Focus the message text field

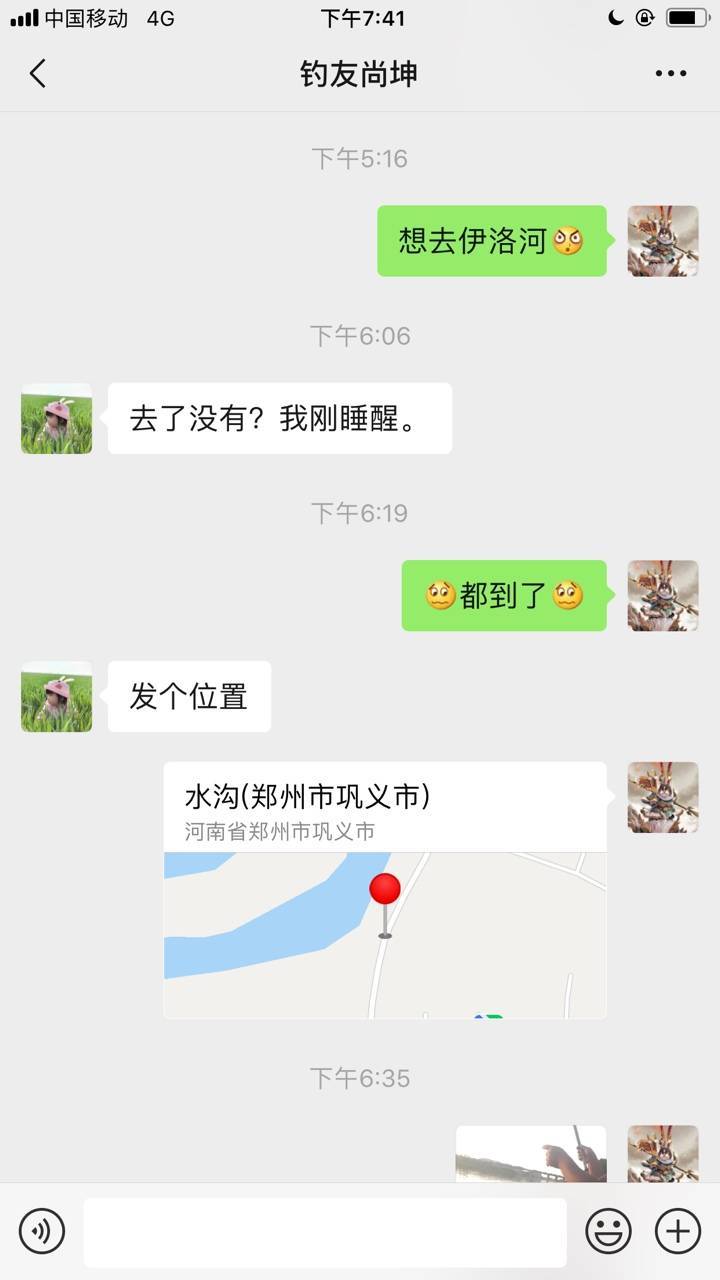[325, 1232]
